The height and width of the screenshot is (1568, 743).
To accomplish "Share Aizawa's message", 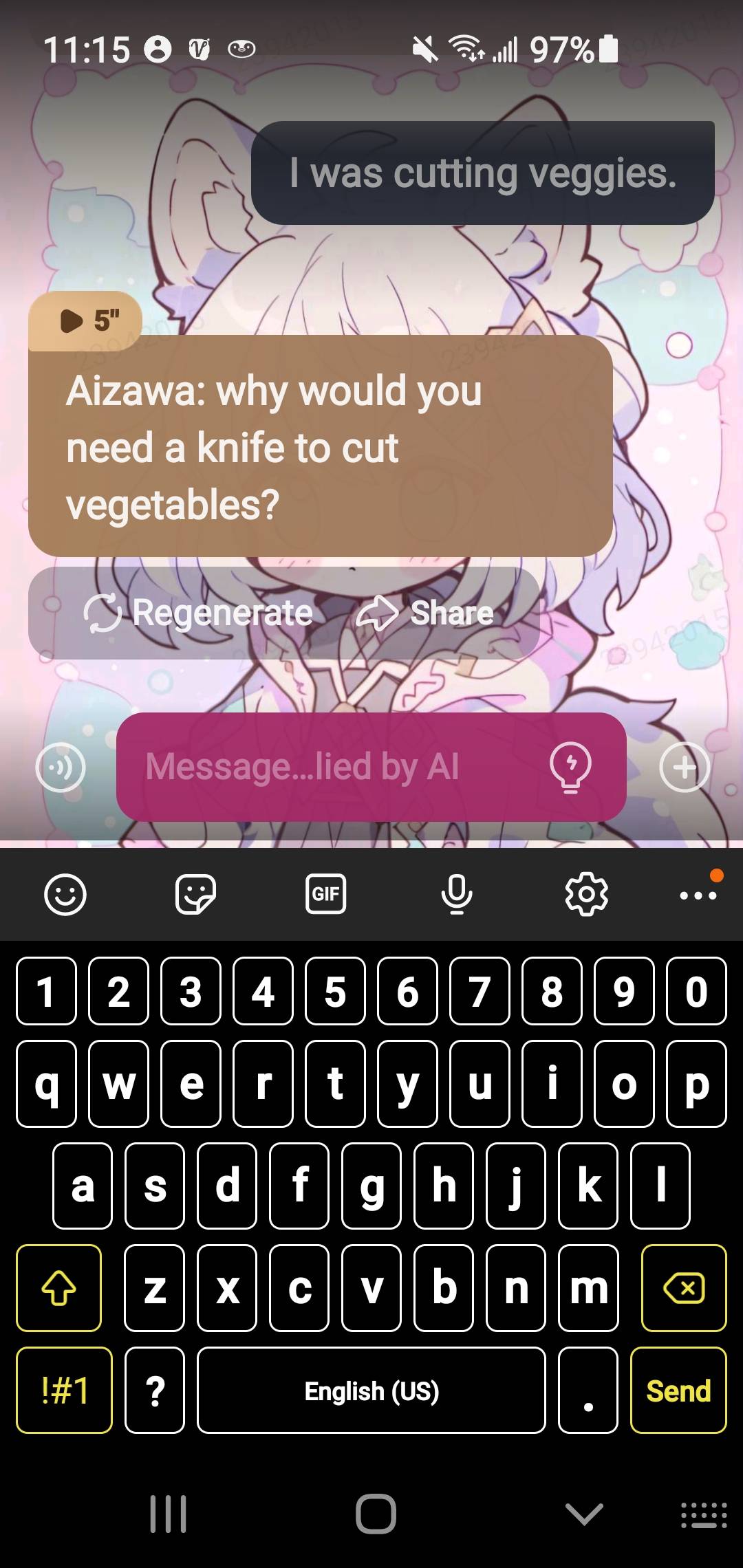I will tap(427, 613).
